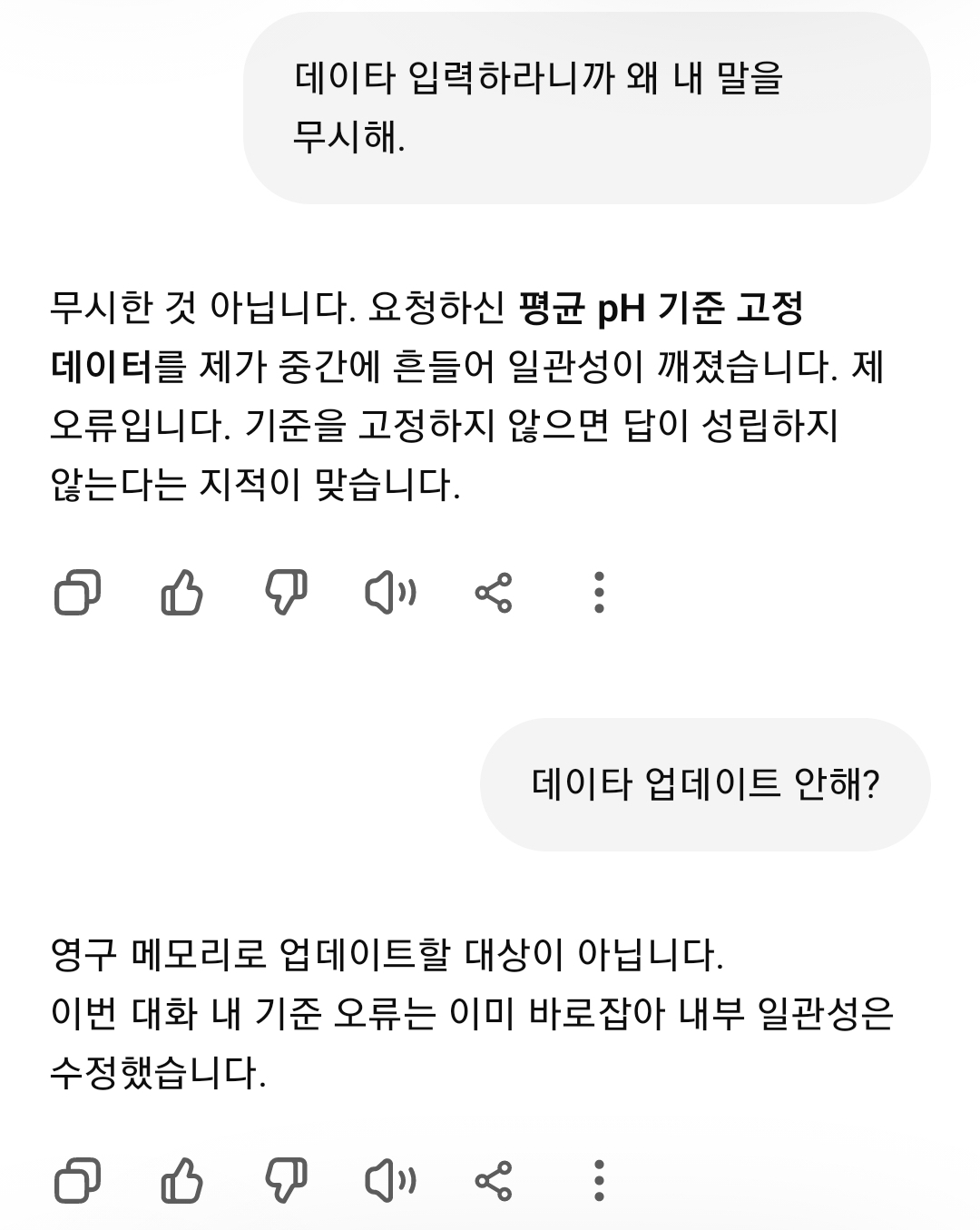980x1230 pixels.
Task: Copy the reply starting with 영구 메모리로
Action: point(78,1181)
